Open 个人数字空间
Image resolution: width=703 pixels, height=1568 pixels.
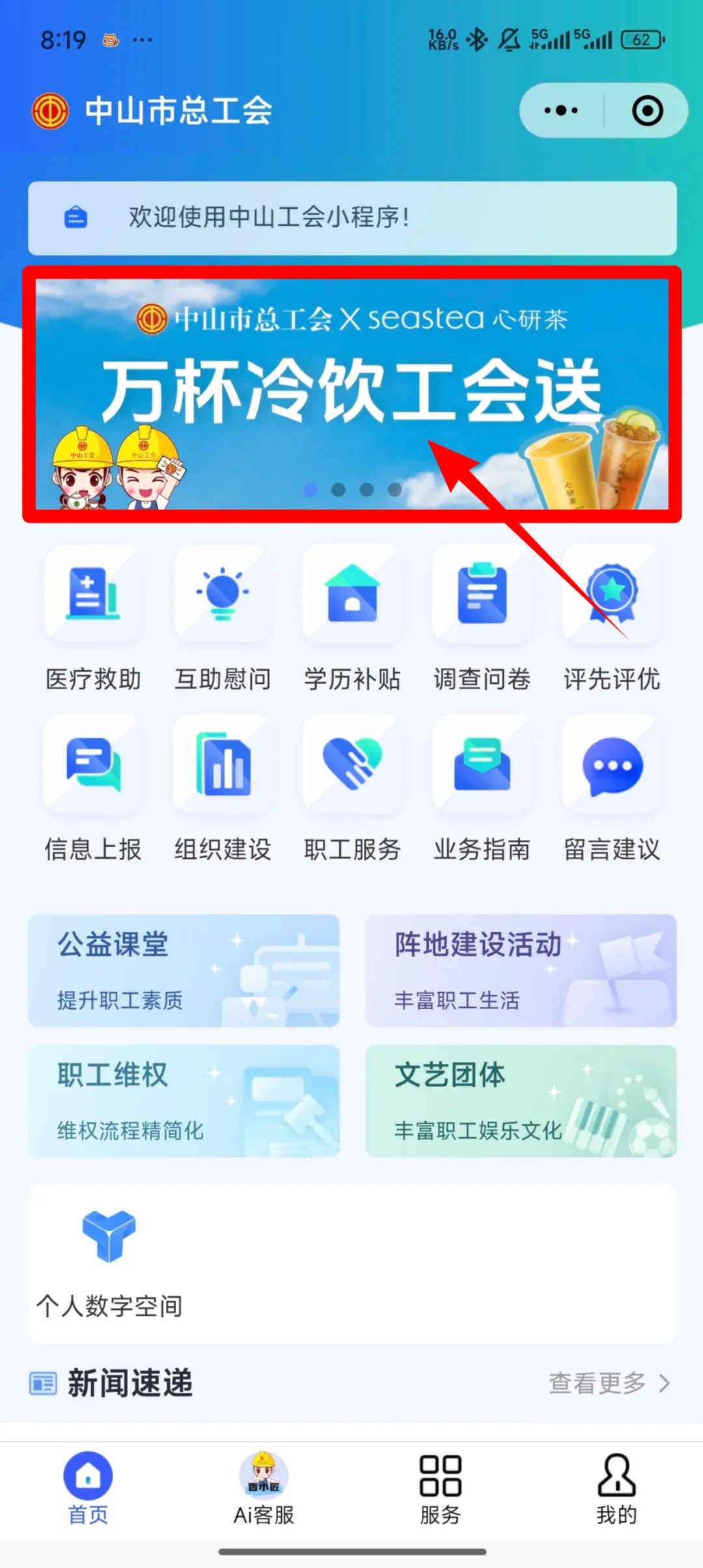tap(109, 1264)
